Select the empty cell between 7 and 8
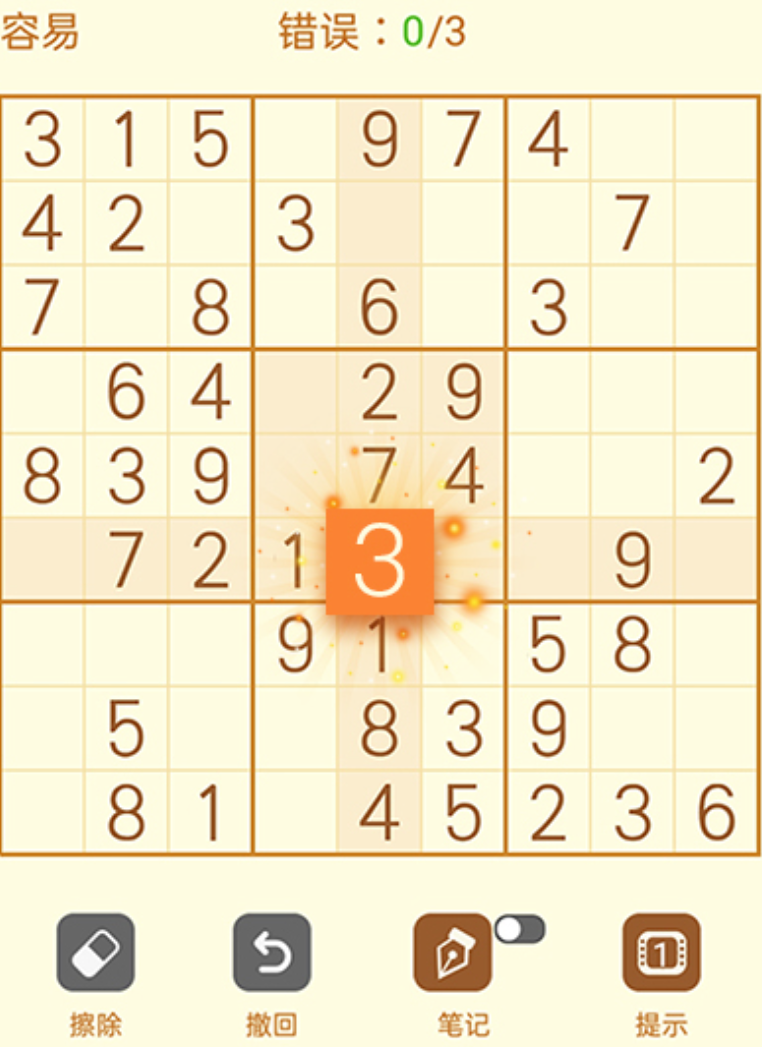 pyautogui.click(x=126, y=308)
